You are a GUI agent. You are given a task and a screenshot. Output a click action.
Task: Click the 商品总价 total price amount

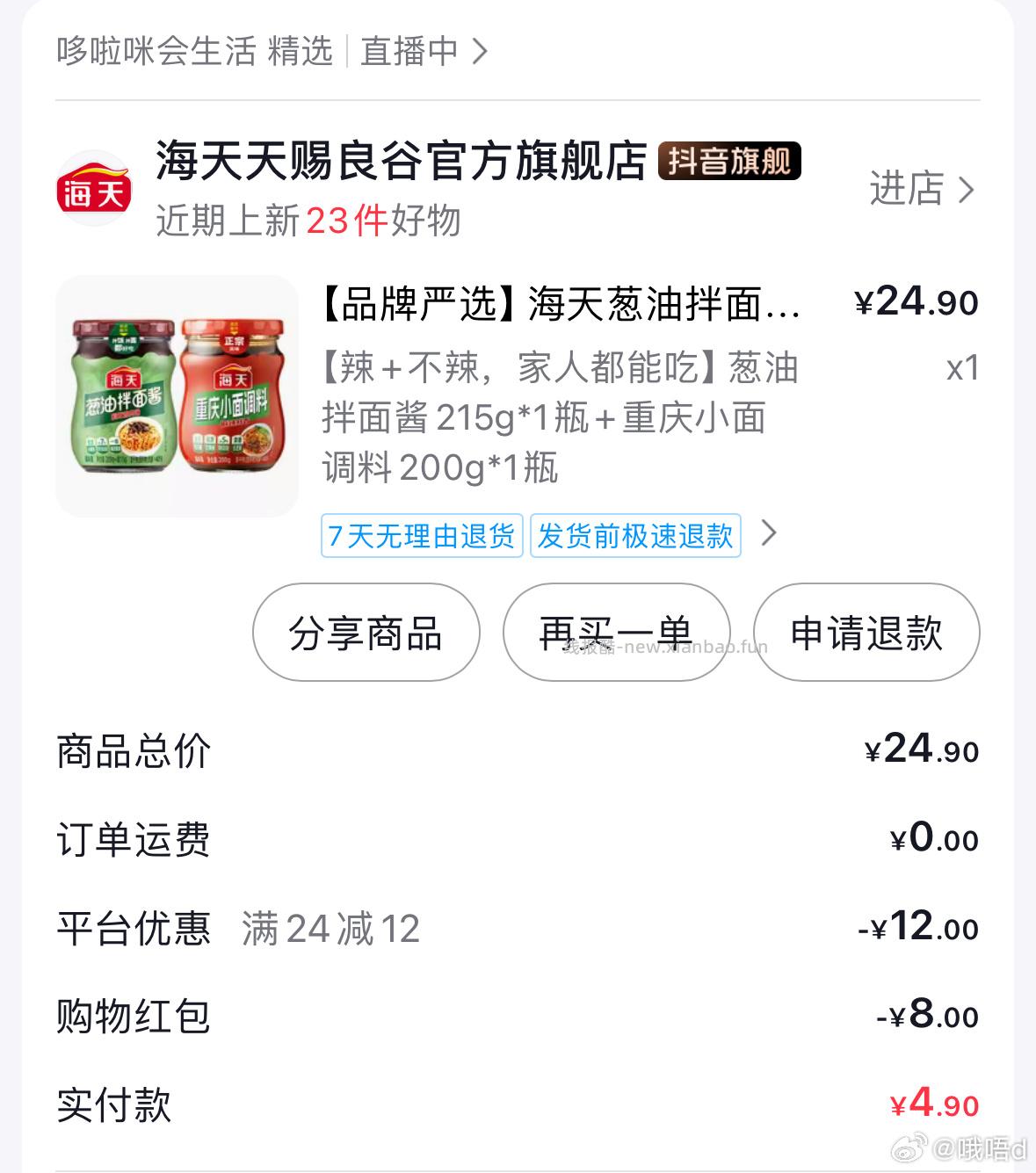pos(921,750)
